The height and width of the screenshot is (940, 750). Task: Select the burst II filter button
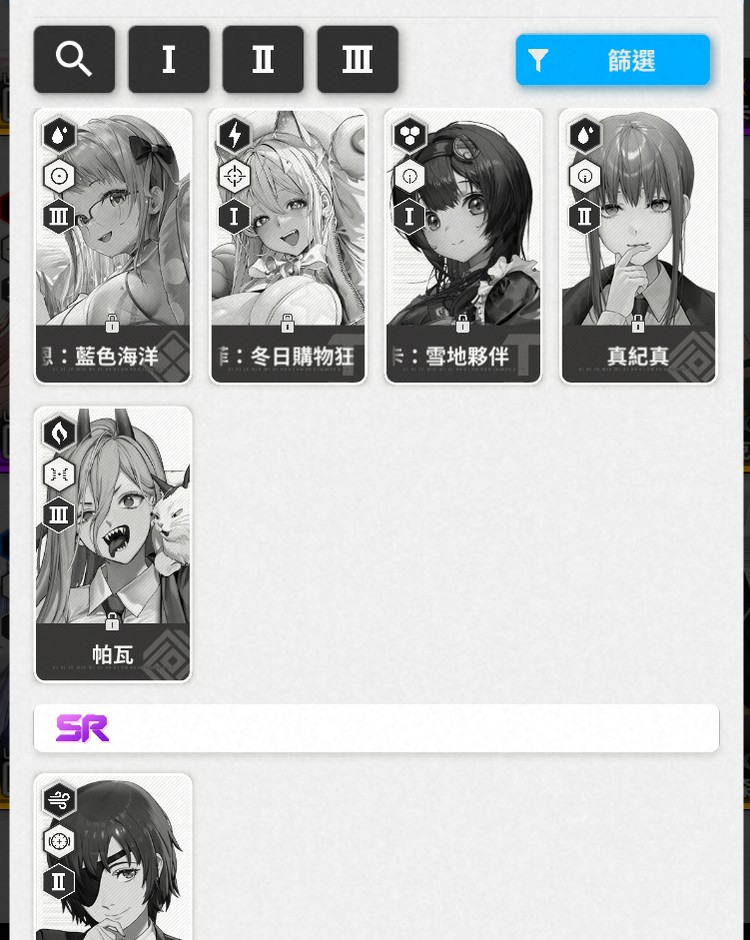(263, 60)
